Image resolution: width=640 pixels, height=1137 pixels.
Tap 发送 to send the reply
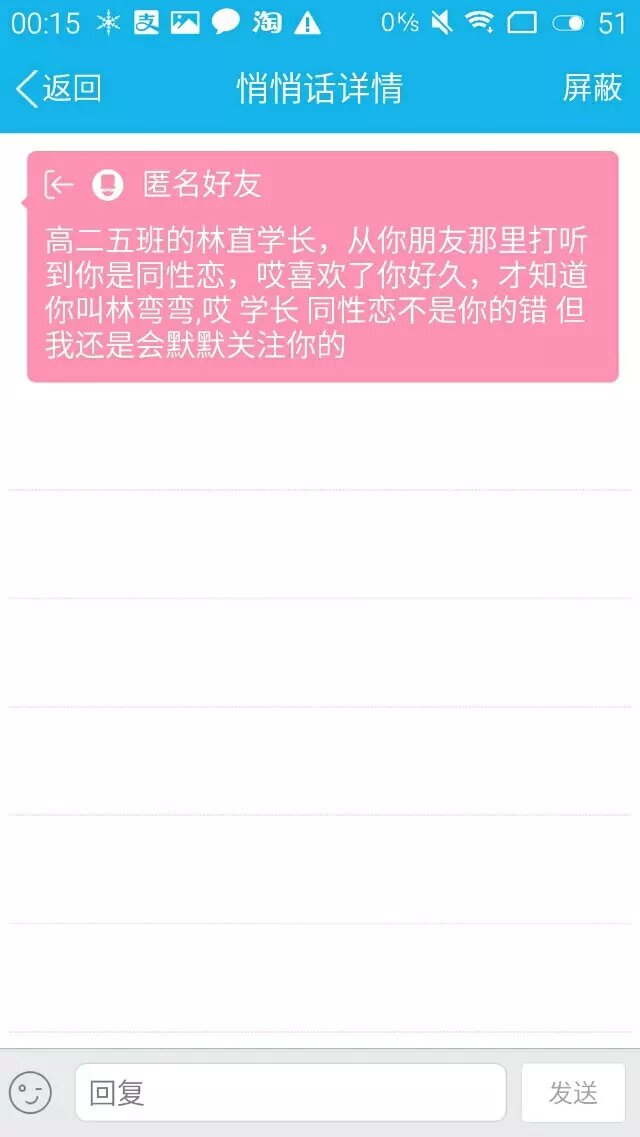[573, 1092]
